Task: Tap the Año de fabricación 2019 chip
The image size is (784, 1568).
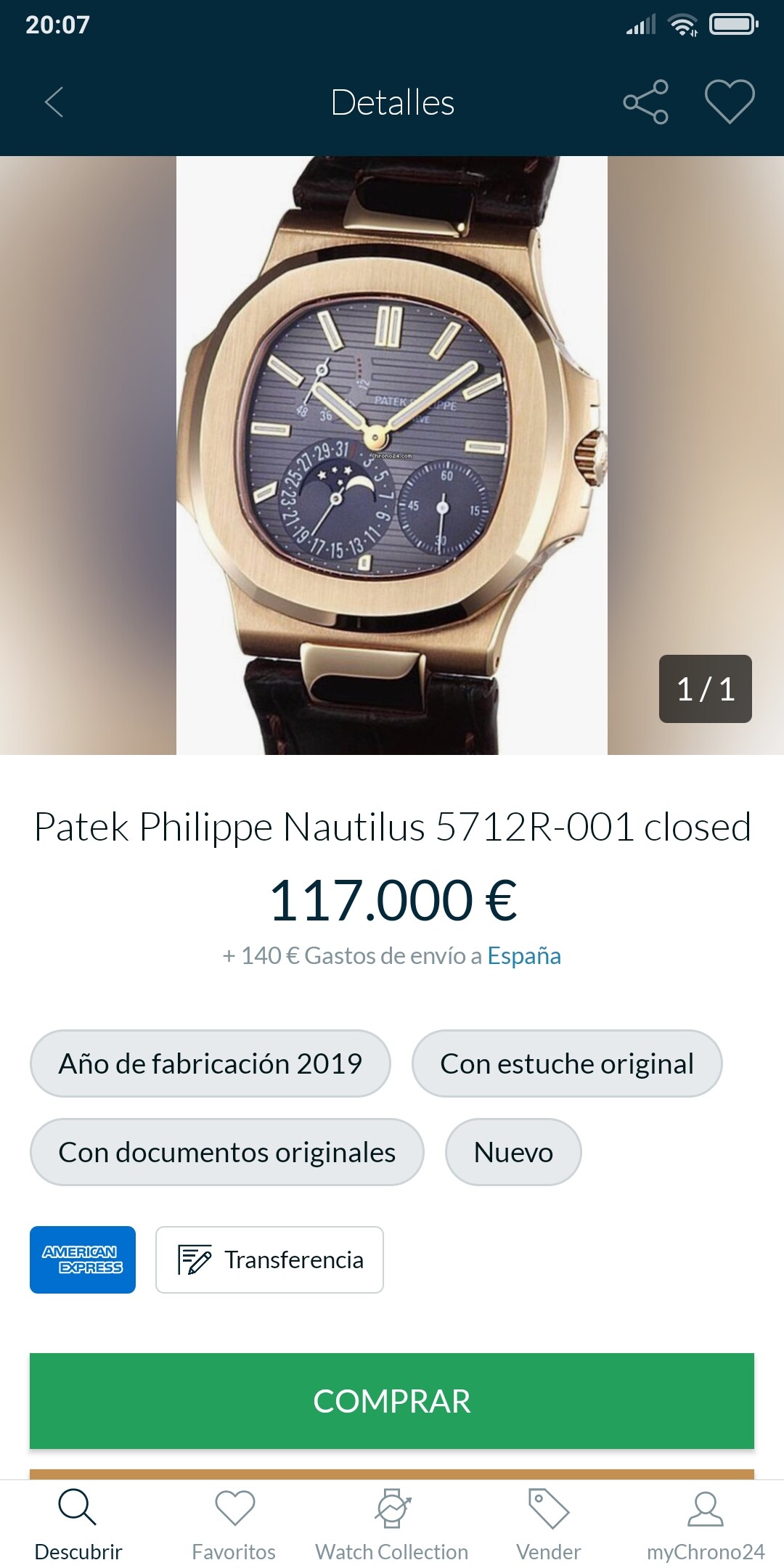Action: [x=211, y=1063]
